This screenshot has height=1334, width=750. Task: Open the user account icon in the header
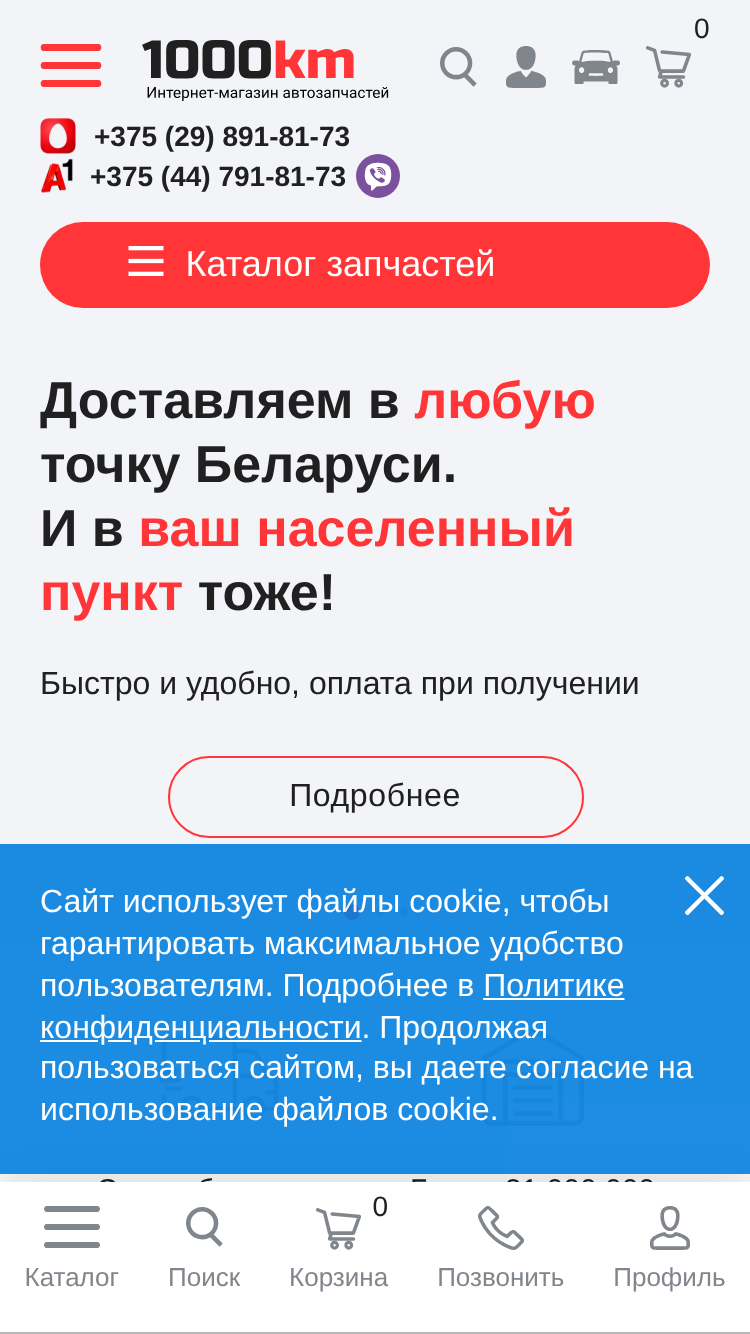tap(526, 67)
